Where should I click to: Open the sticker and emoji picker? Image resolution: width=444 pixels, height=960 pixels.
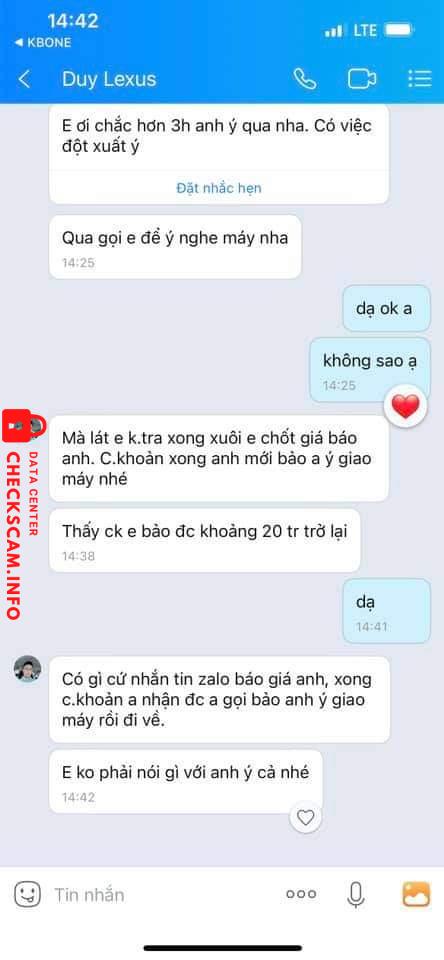(x=27, y=894)
